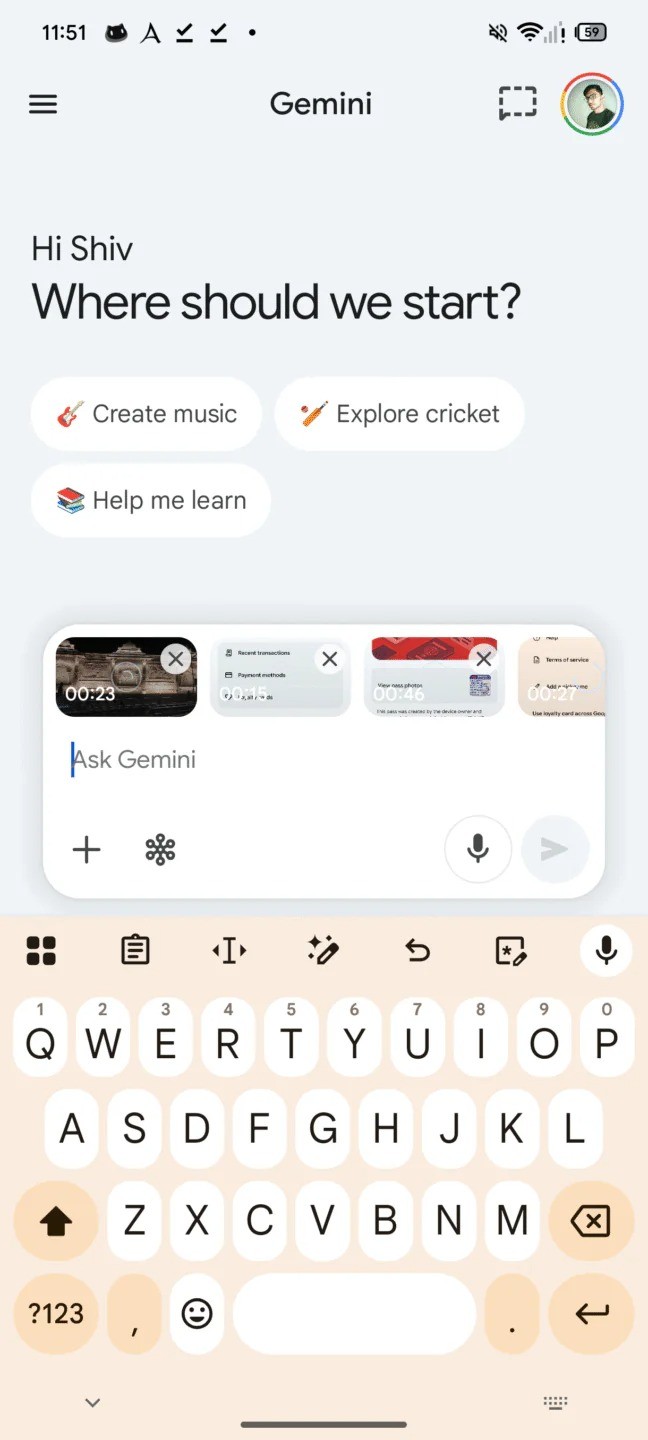Open the 00:27 video attachment preview

click(562, 677)
